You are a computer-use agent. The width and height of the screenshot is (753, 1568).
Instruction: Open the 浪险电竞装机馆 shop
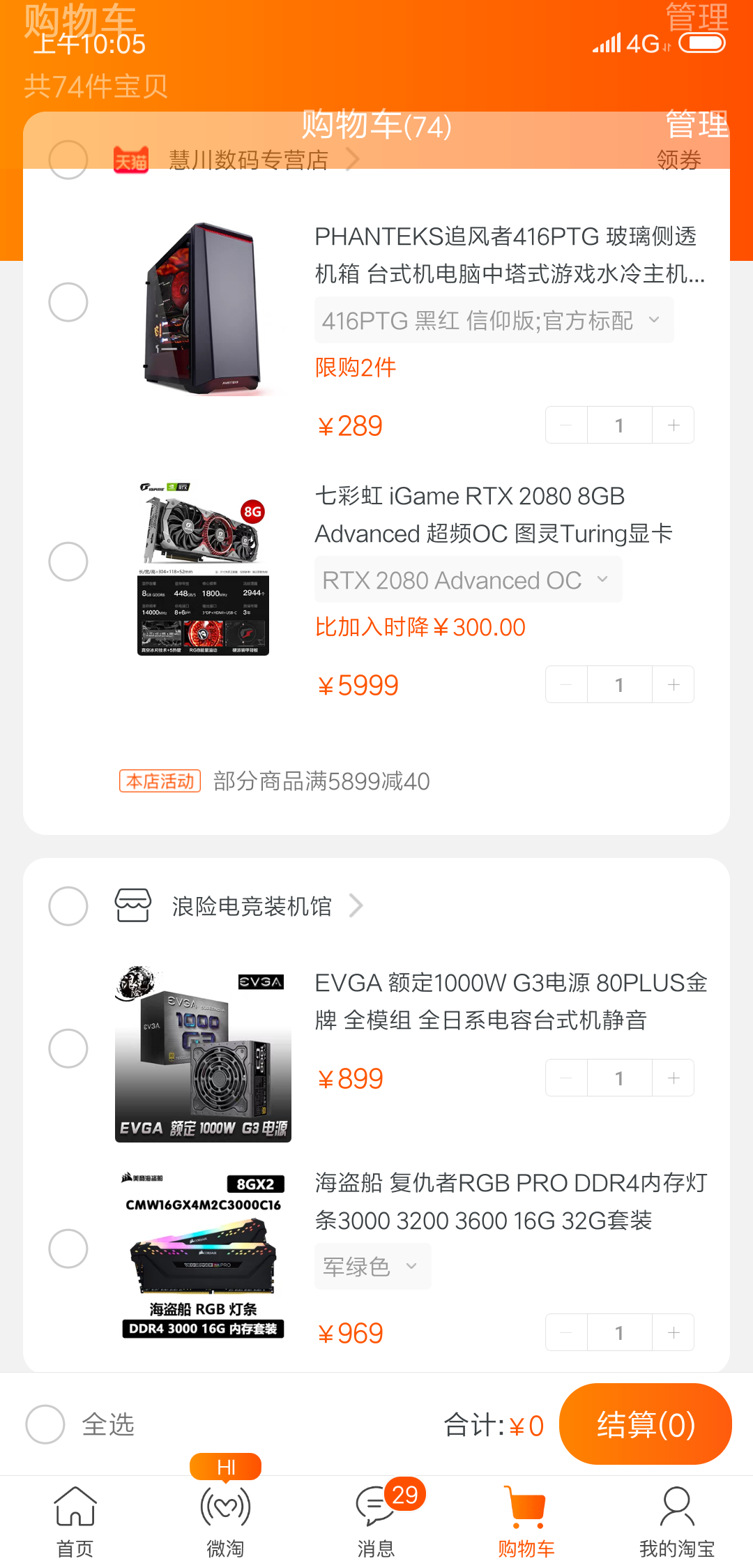[252, 906]
